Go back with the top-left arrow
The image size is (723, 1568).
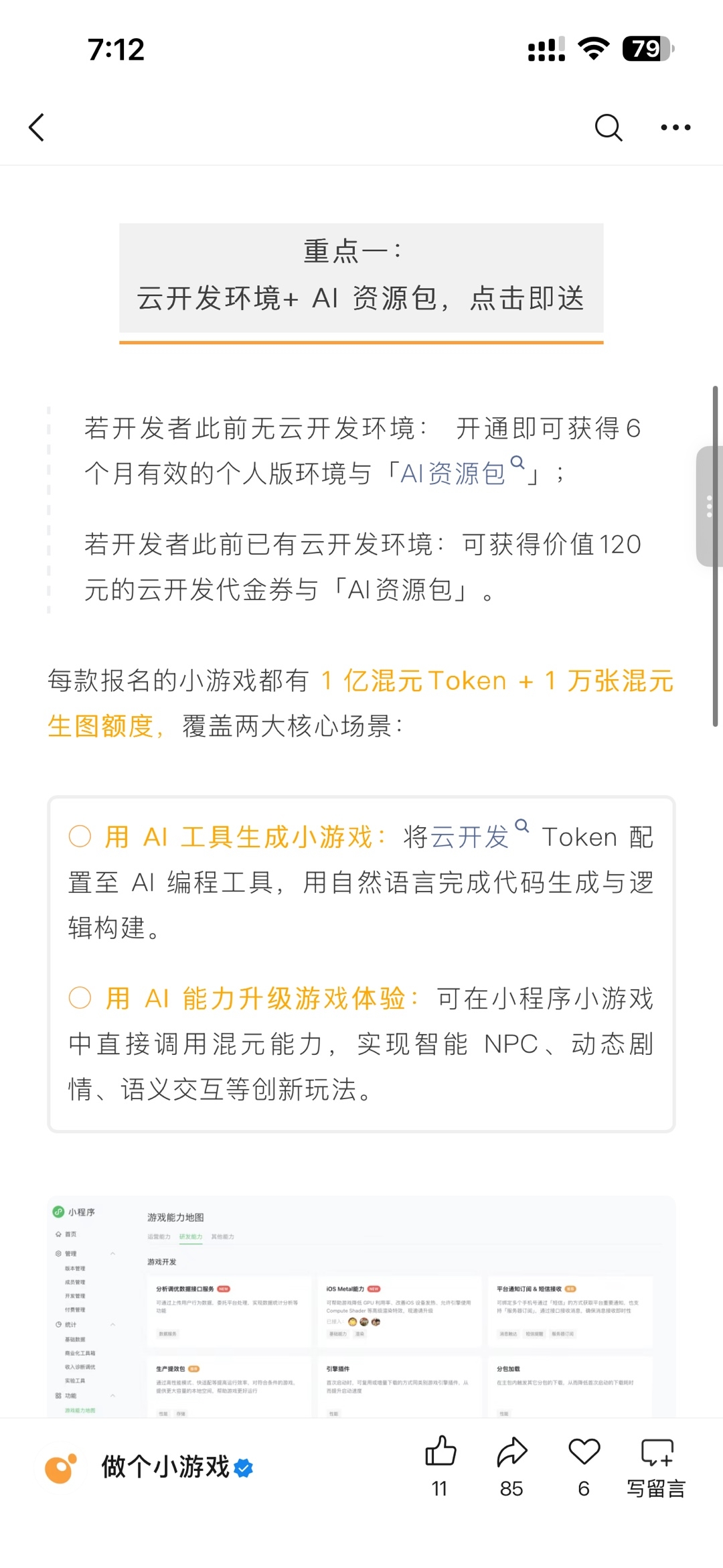tap(37, 127)
